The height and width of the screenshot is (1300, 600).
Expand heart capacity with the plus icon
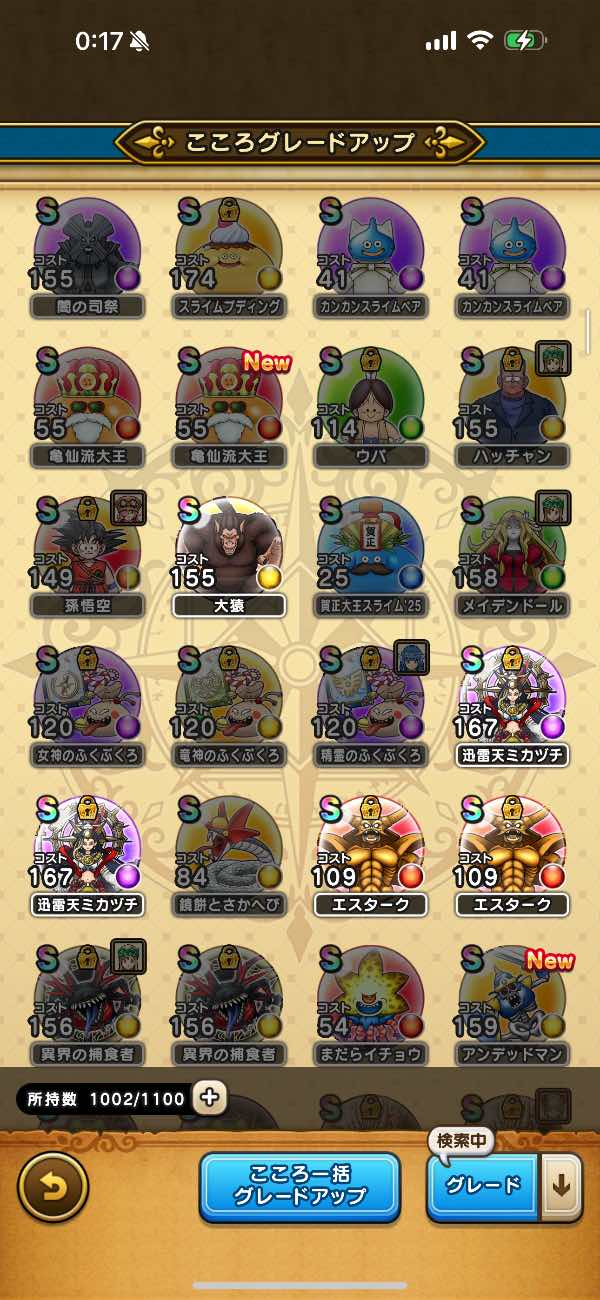tap(209, 1098)
